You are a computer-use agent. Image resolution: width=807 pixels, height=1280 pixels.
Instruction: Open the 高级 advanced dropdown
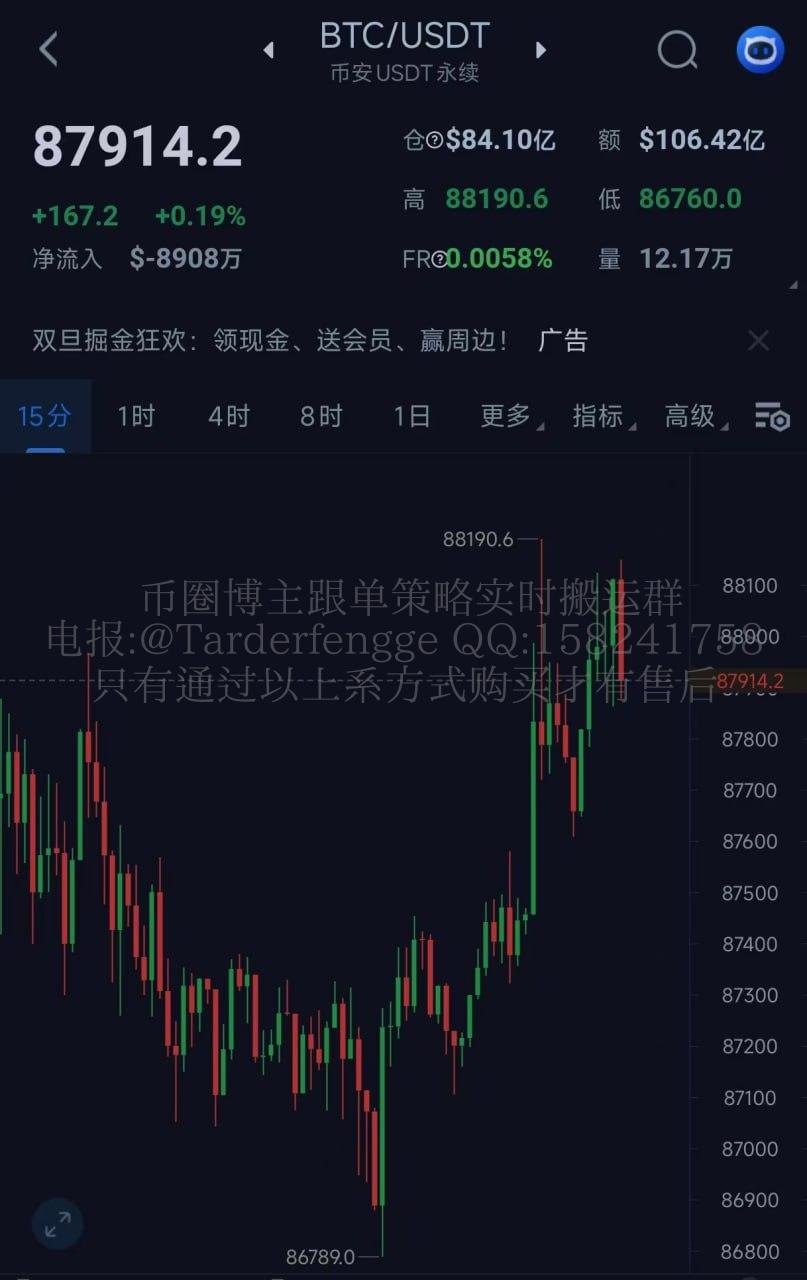coord(693,416)
